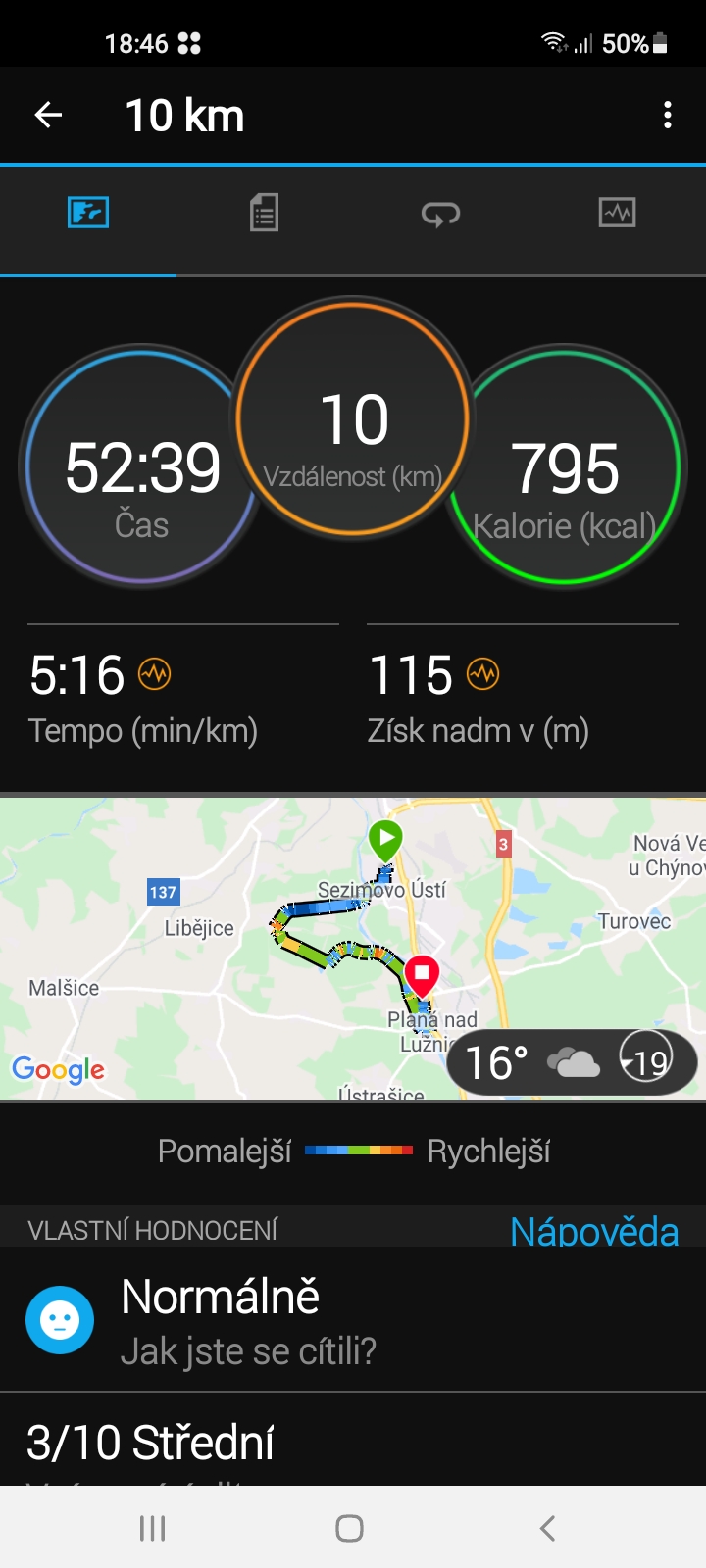The image size is (706, 1568).
Task: Switch to the laps tab
Action: 440,213
